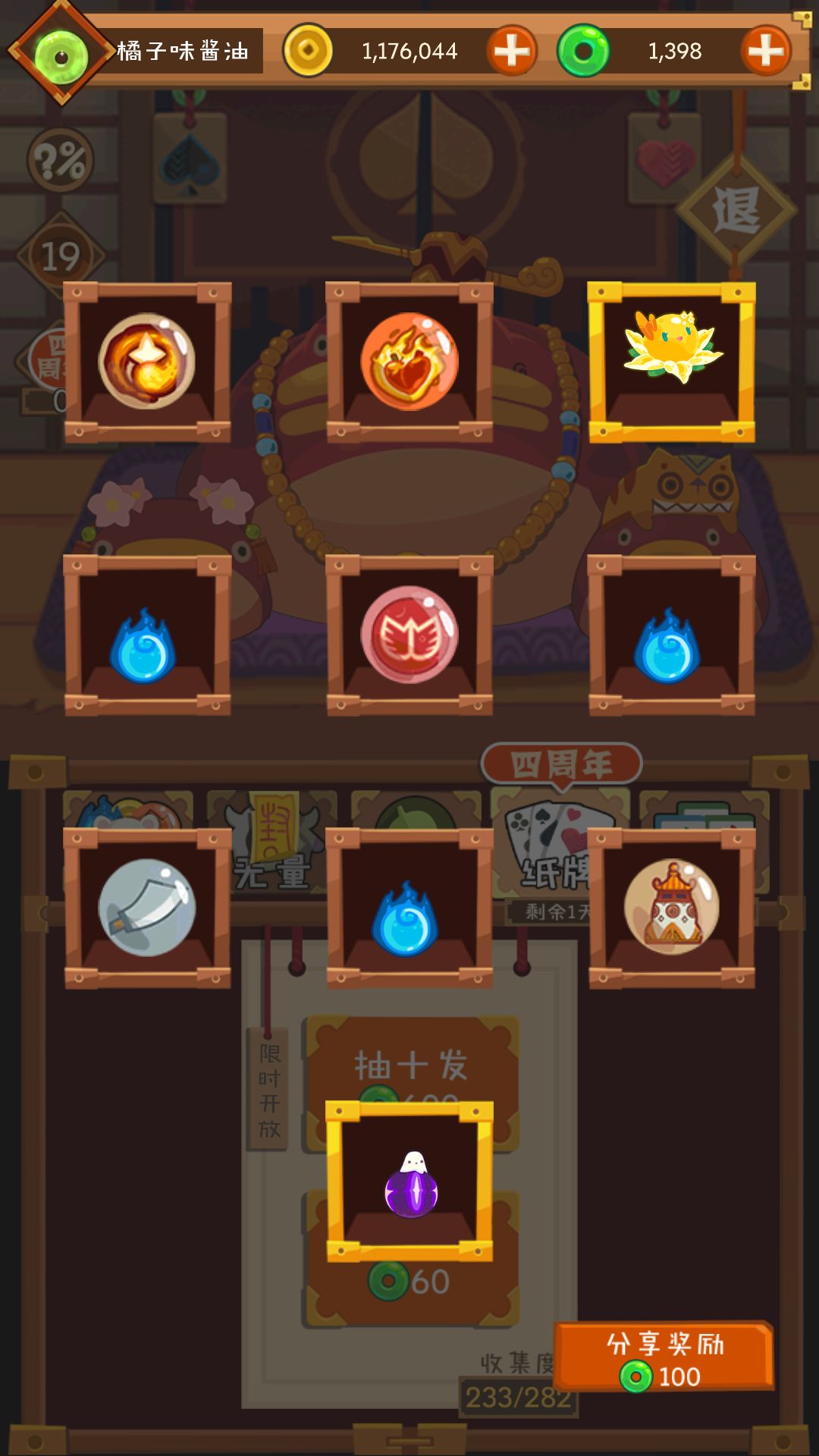Open the red wings orb reward
Image resolution: width=819 pixels, height=1456 pixels.
409,635
